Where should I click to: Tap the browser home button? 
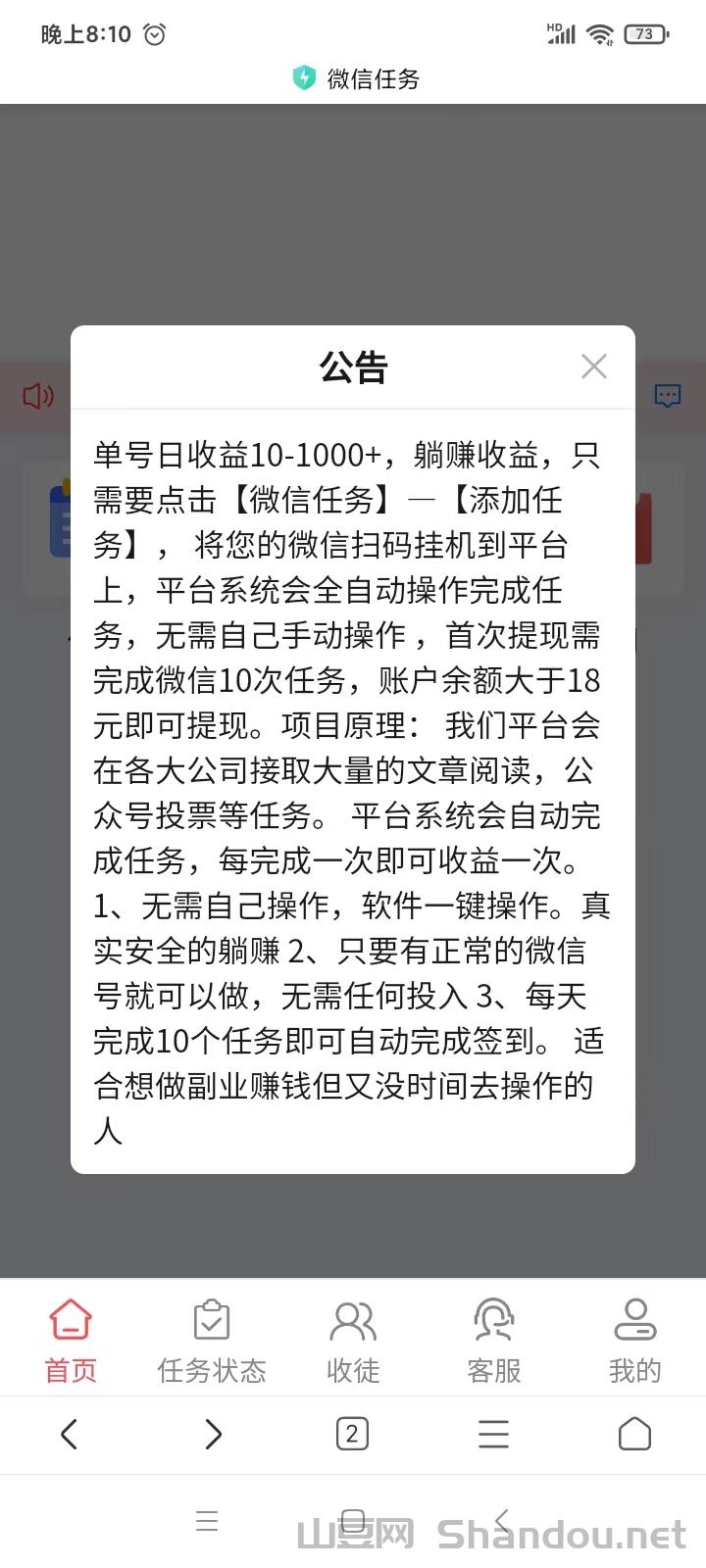(x=634, y=1435)
